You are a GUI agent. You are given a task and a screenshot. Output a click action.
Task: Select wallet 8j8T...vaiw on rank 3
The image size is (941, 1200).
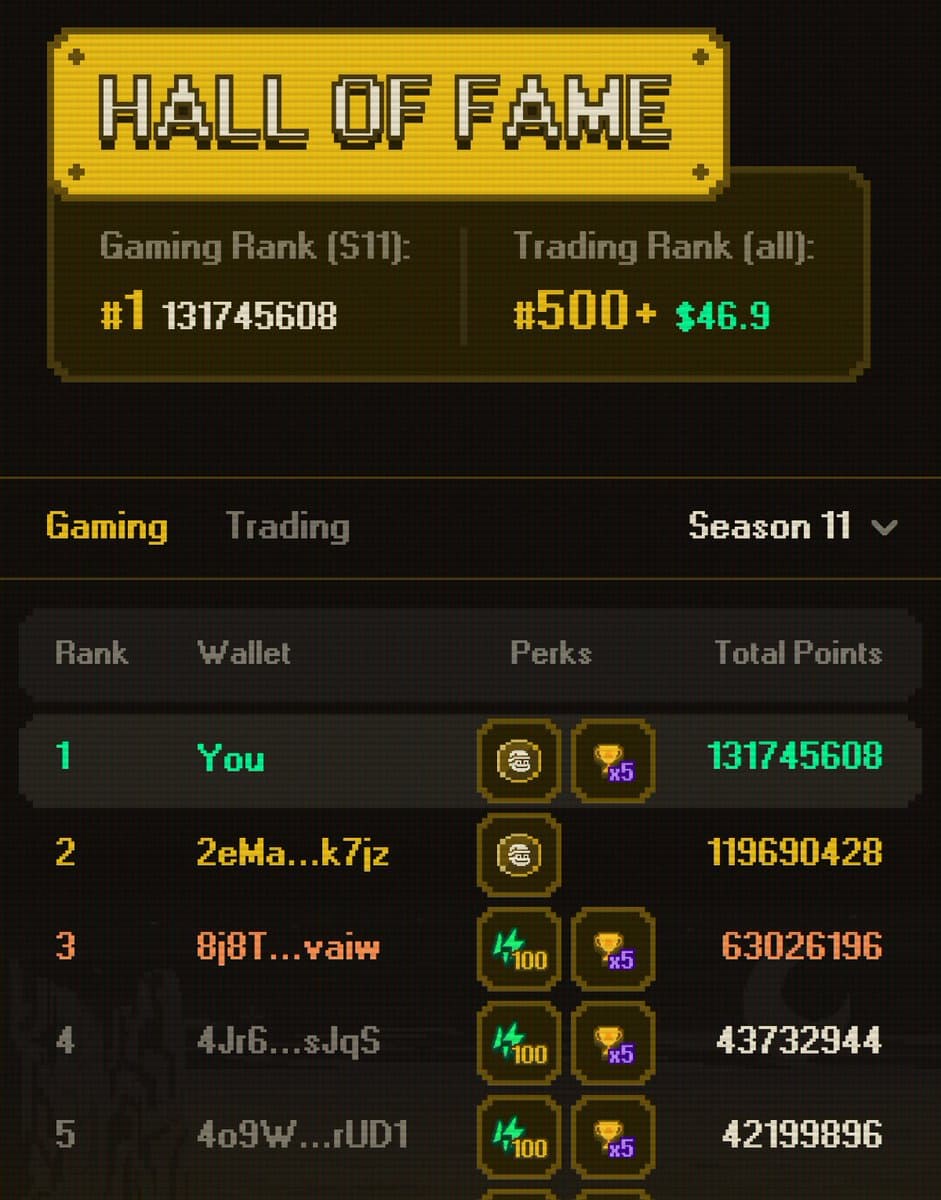point(293,951)
